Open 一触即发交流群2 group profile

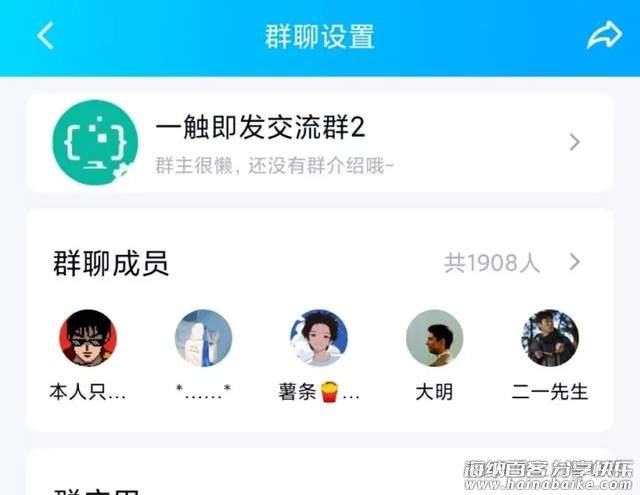tap(320, 142)
